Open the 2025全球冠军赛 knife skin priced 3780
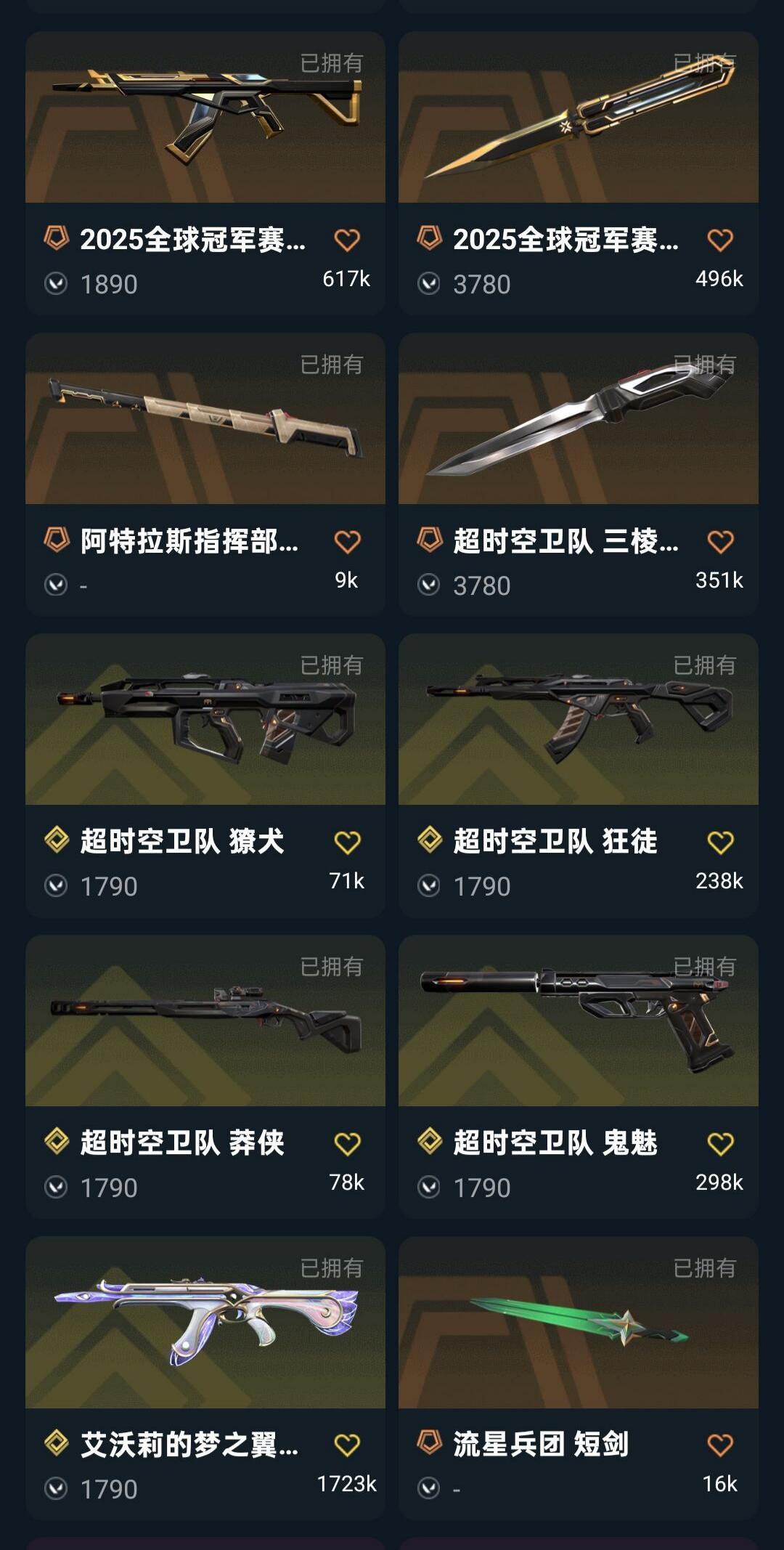The width and height of the screenshot is (784, 1550). [x=579, y=173]
